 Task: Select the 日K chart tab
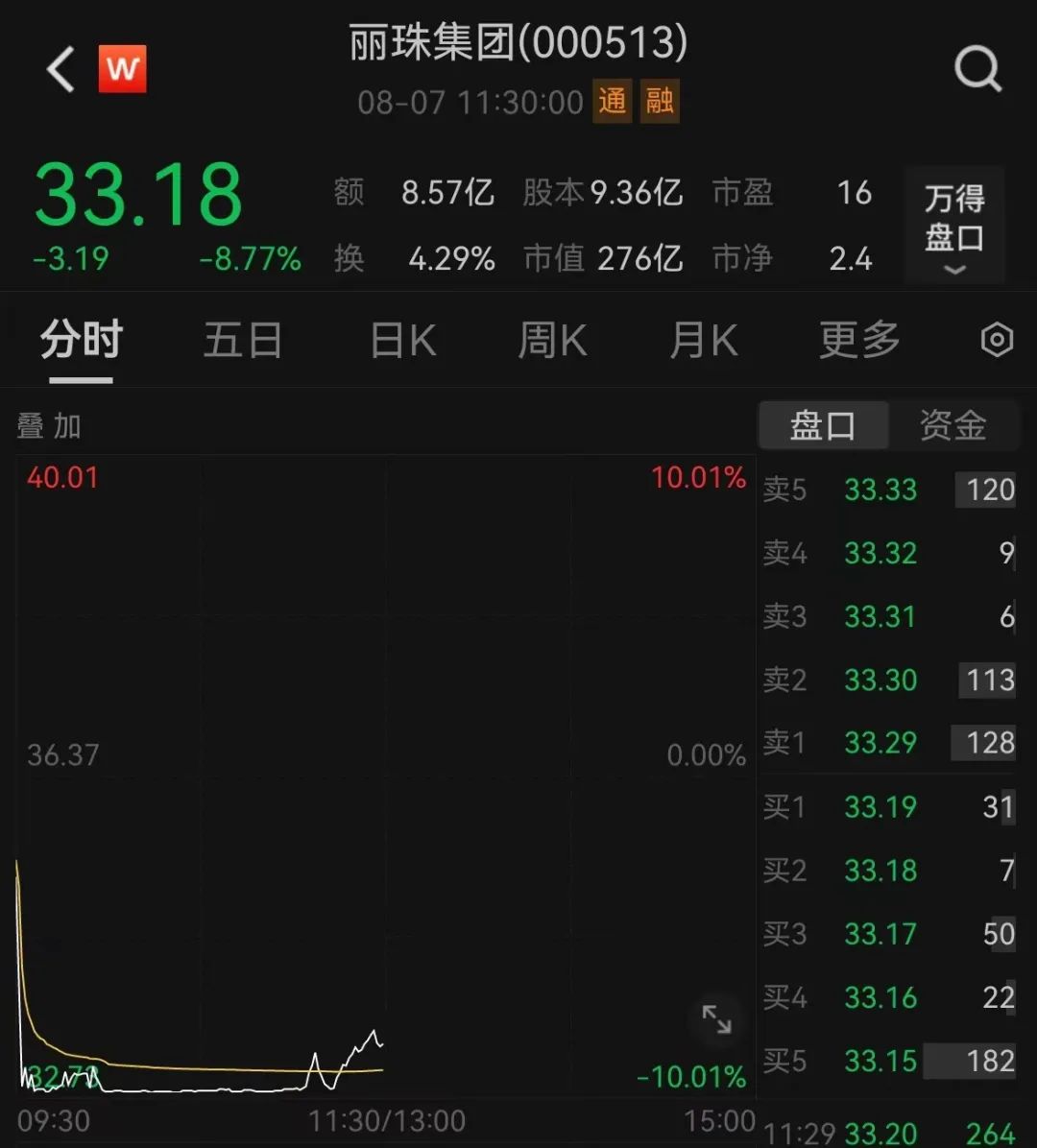pos(403,341)
